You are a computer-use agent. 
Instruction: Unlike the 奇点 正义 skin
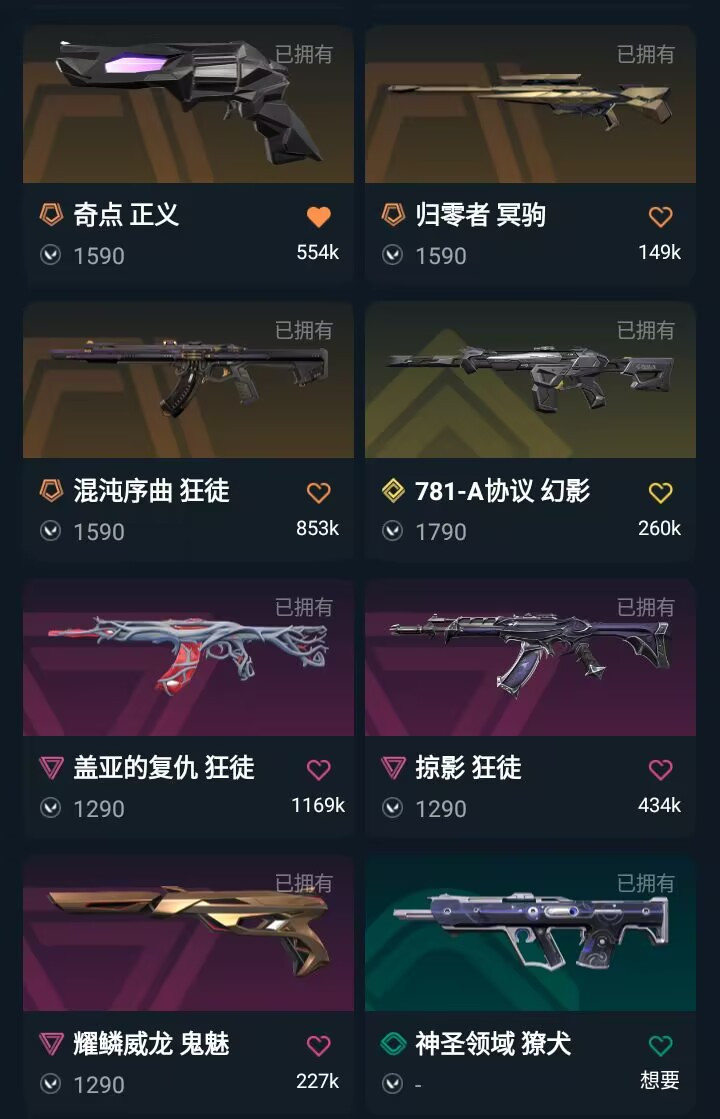318,216
